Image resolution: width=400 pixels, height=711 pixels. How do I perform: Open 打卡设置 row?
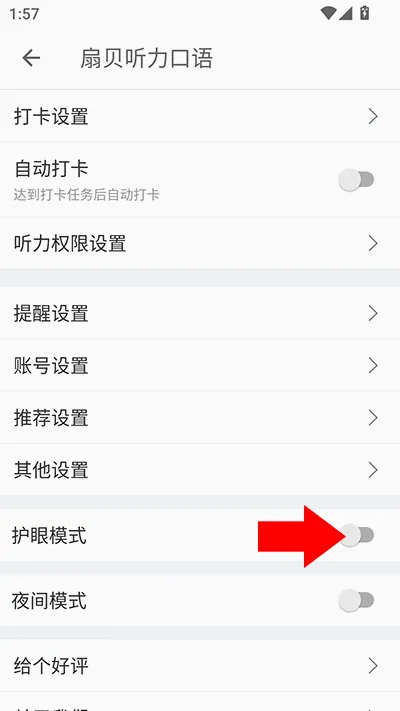pos(200,116)
